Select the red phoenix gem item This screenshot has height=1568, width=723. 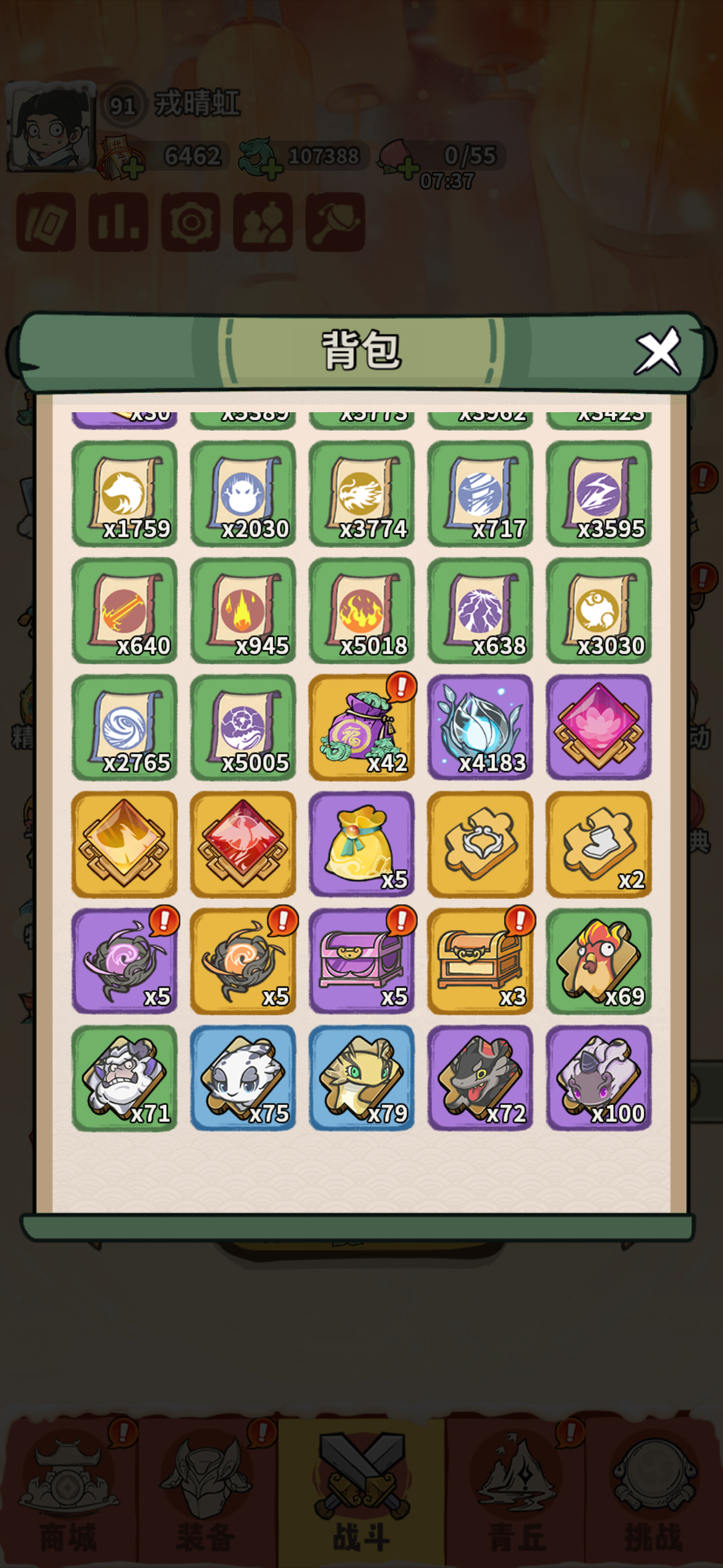tap(243, 844)
